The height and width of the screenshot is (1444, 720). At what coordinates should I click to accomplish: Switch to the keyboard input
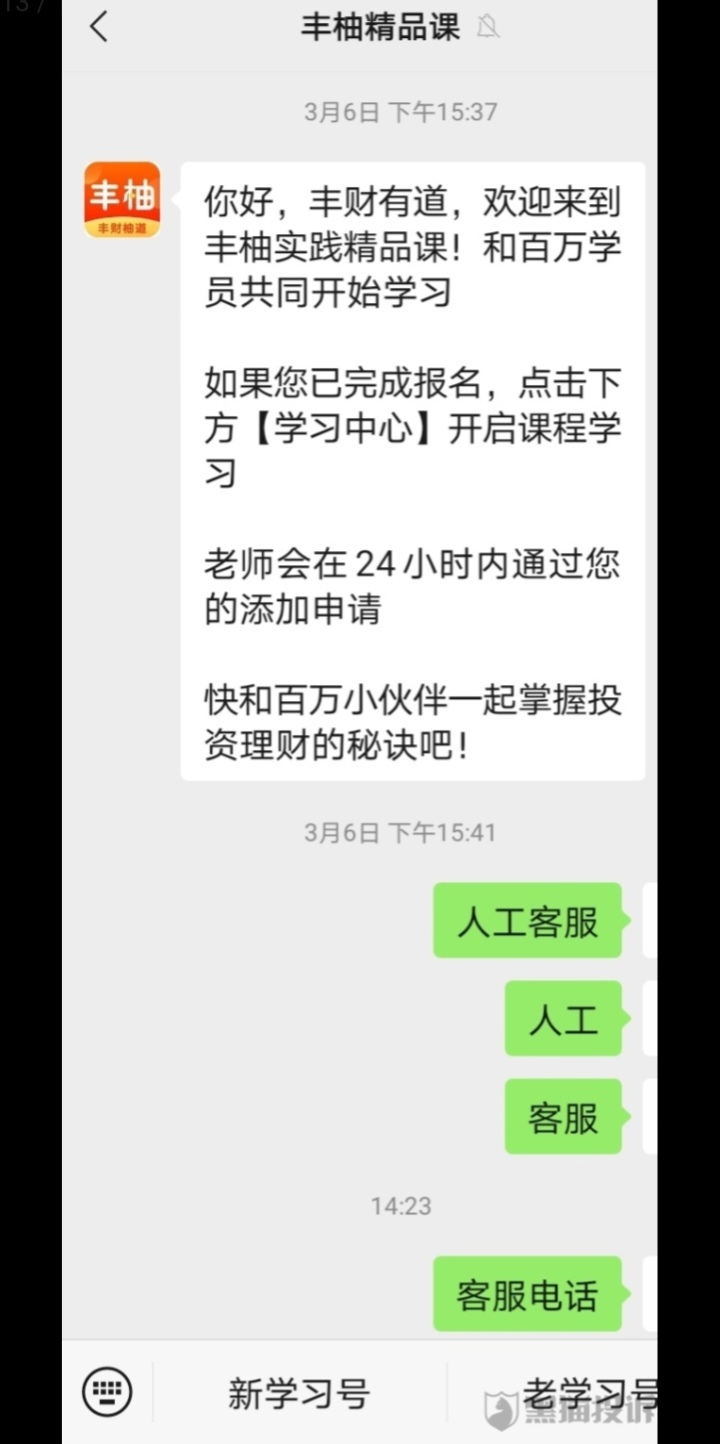coord(107,1391)
